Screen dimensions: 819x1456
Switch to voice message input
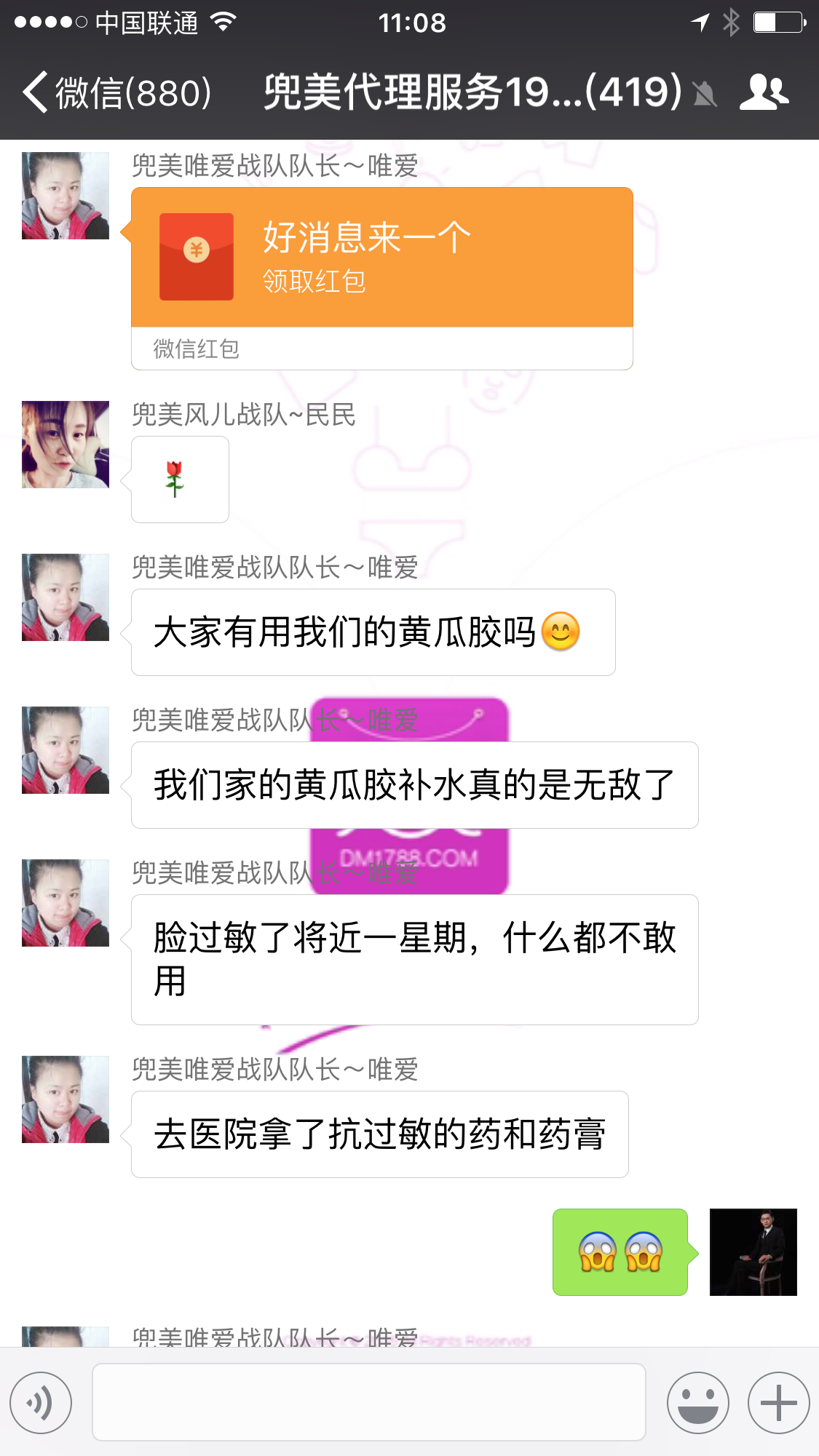coord(41,1402)
